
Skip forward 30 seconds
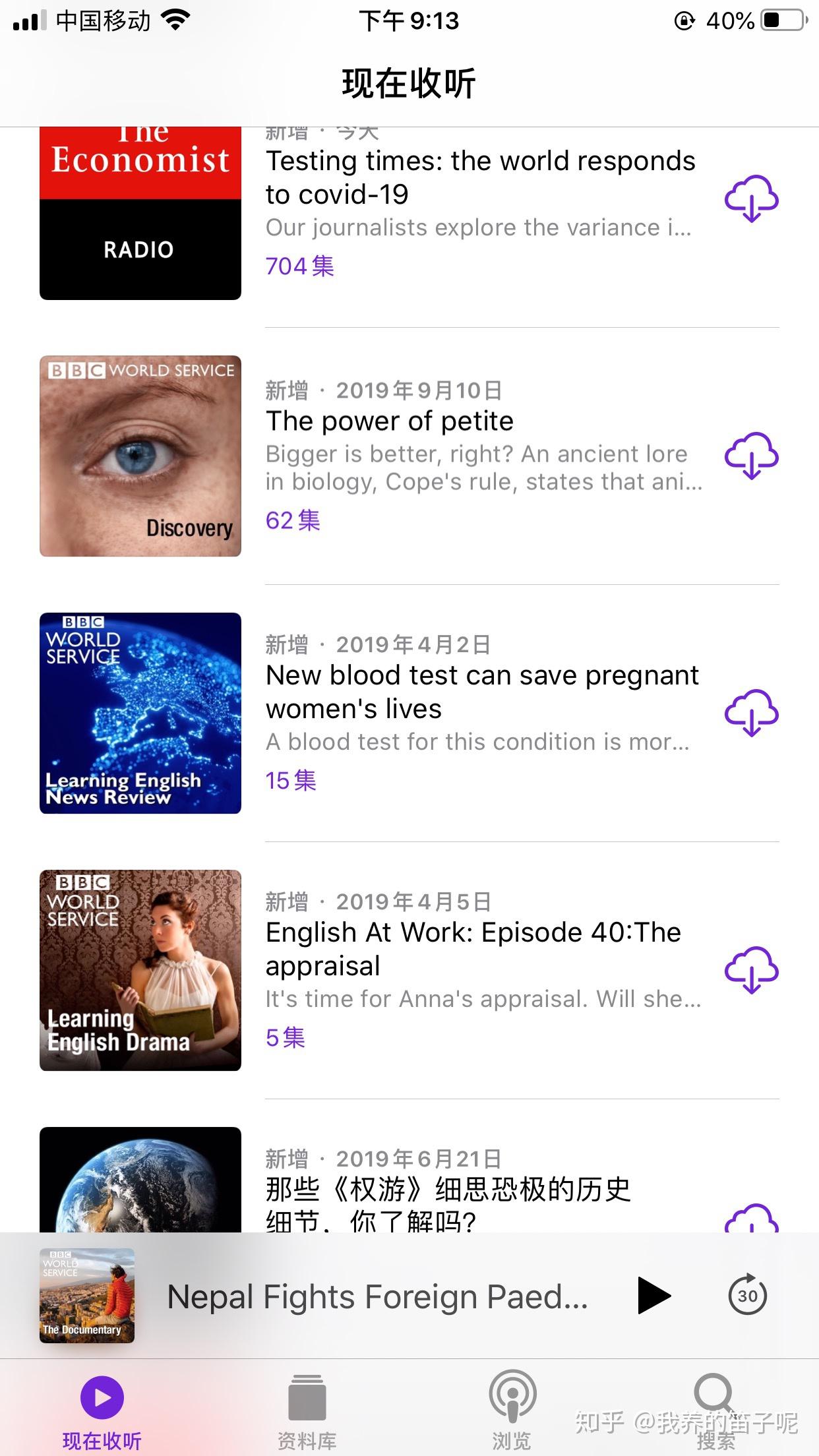pos(747,1296)
